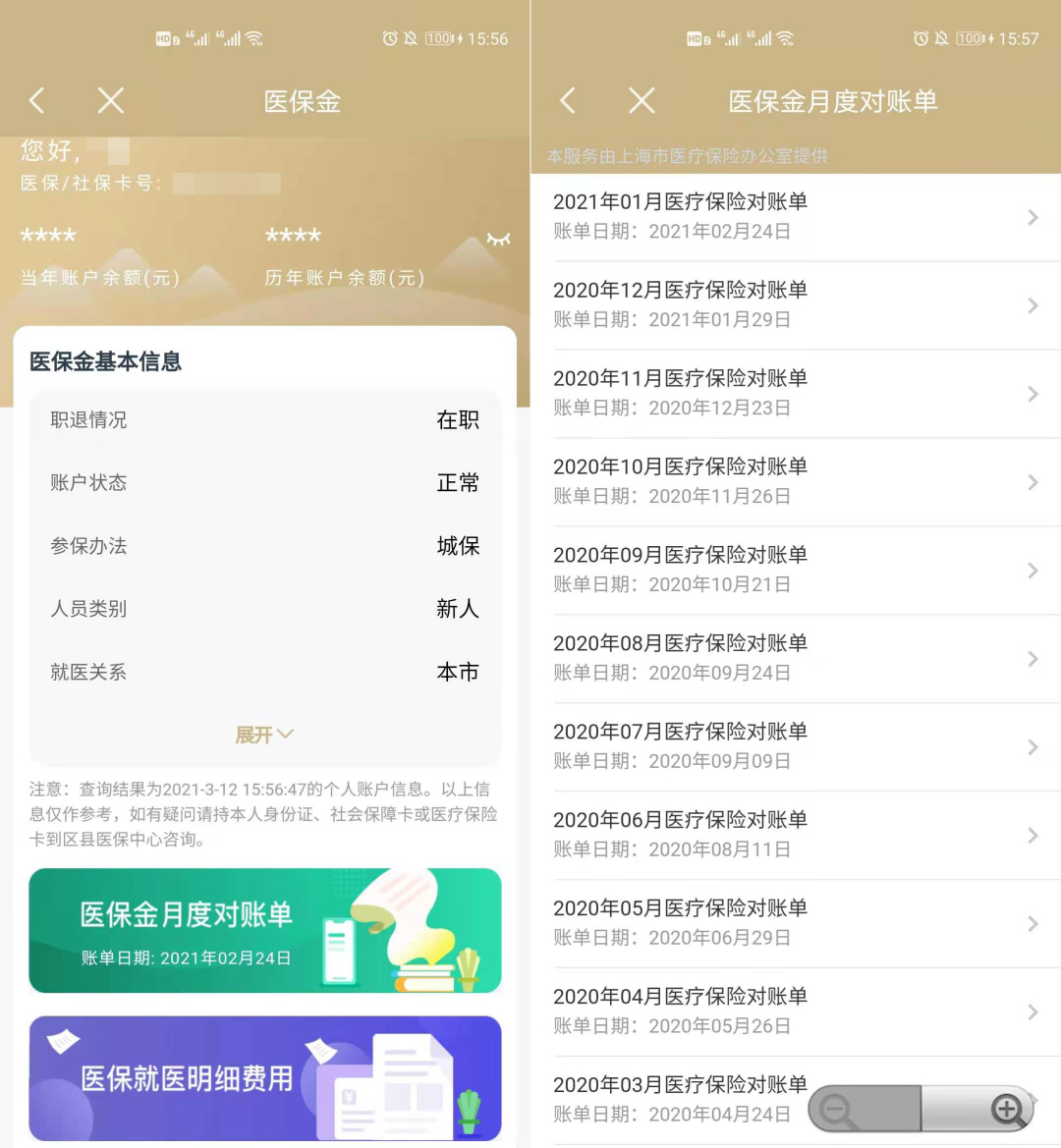1061x1148 pixels.
Task: Open 2021年01月医疗保险对账单
Action: click(796, 217)
